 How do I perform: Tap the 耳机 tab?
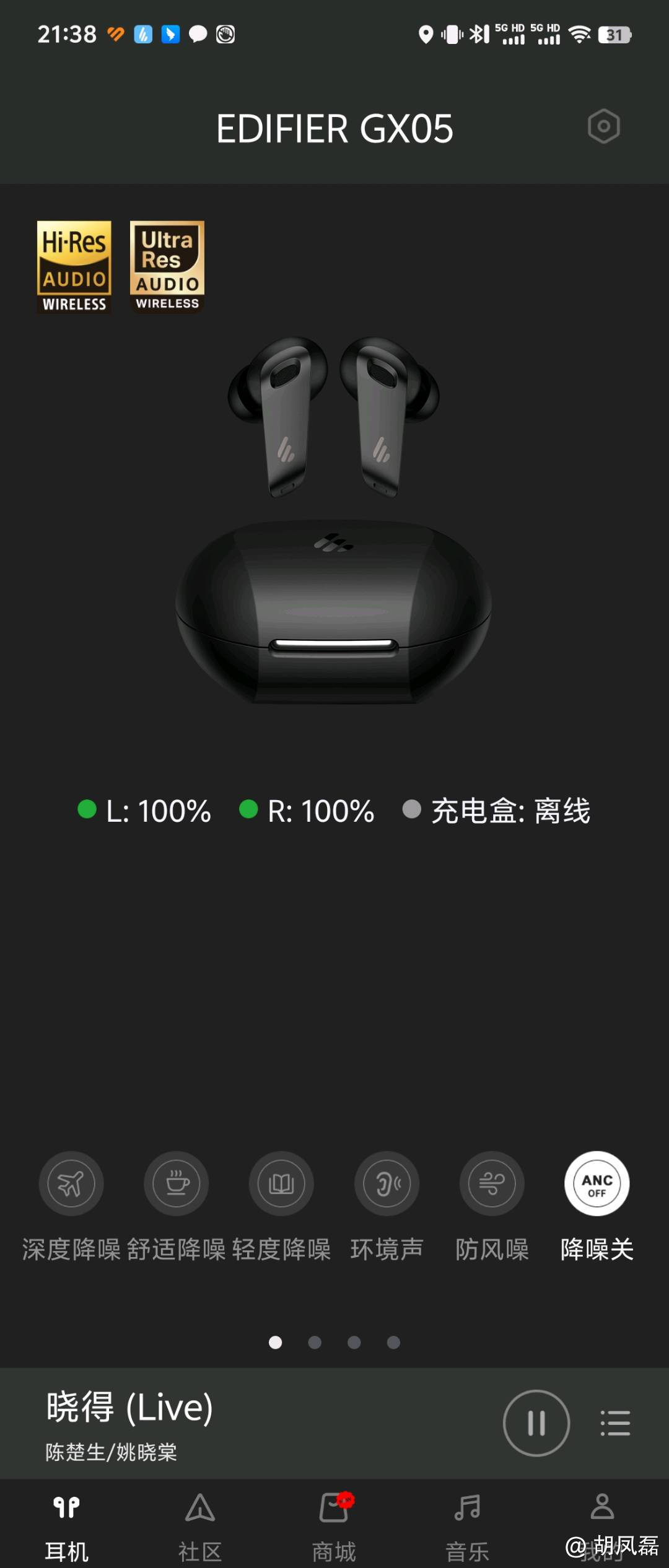tap(67, 1525)
